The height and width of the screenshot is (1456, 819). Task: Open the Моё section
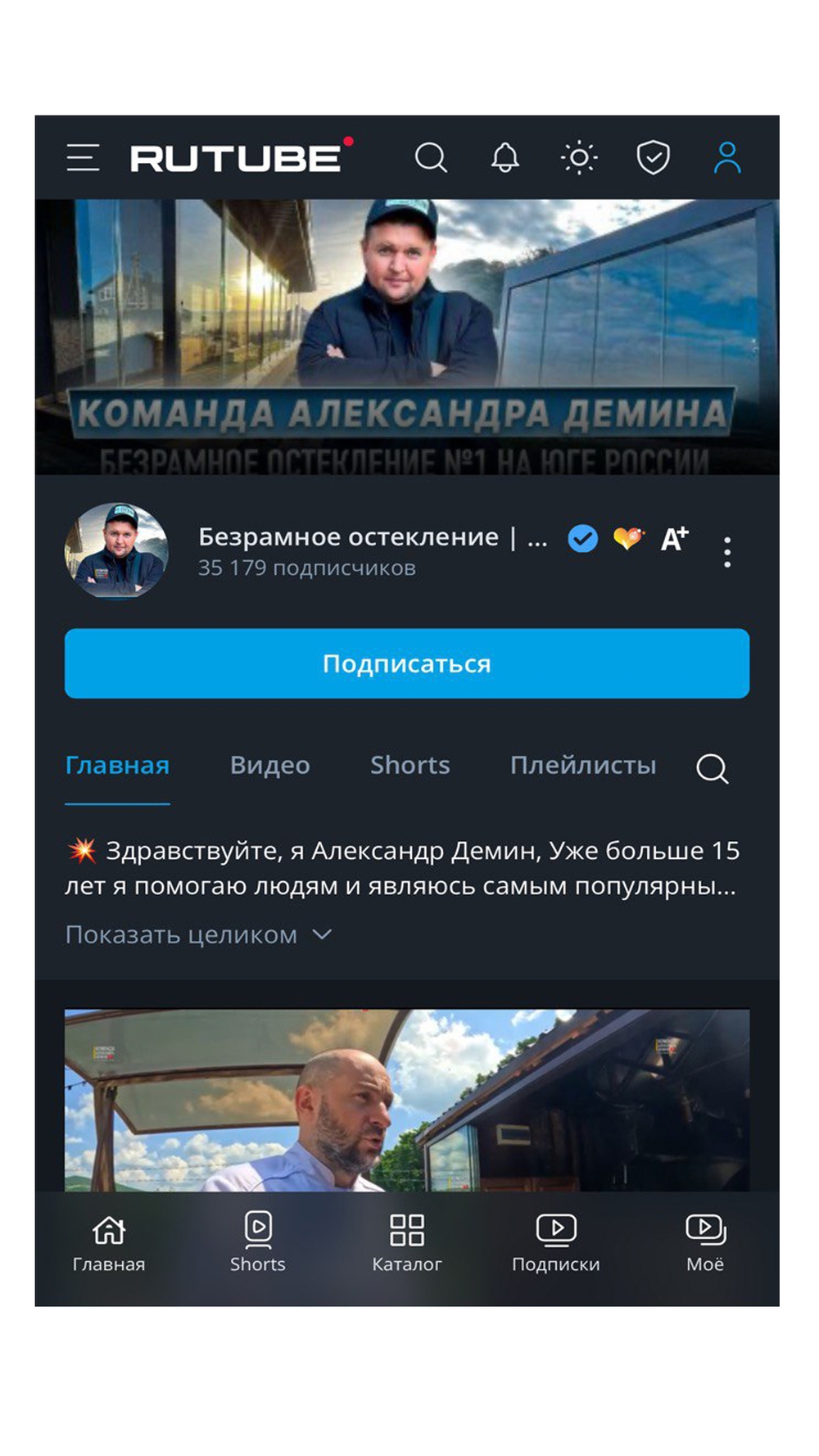click(x=705, y=1242)
